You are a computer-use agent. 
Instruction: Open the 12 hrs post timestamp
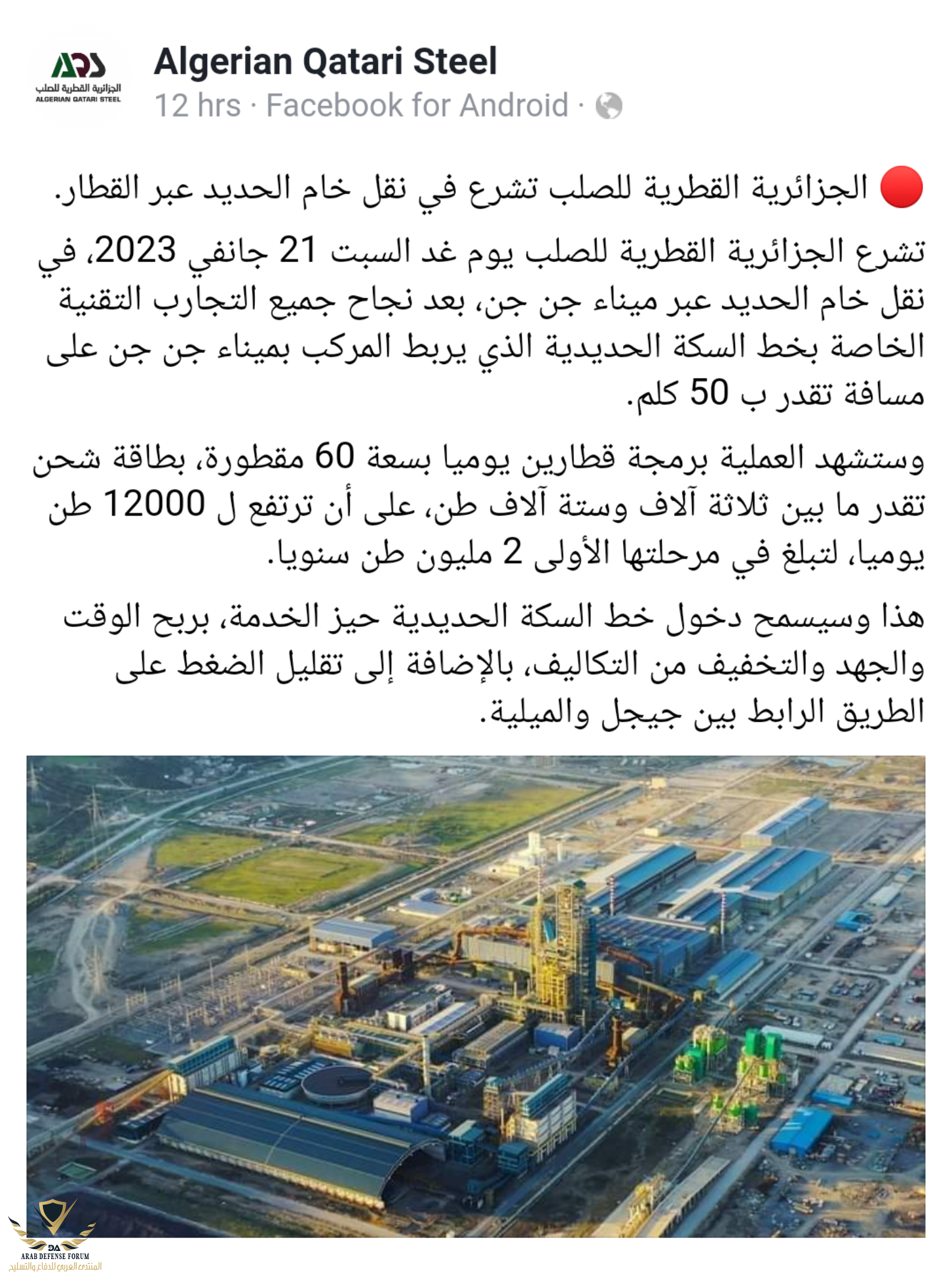coord(198,106)
